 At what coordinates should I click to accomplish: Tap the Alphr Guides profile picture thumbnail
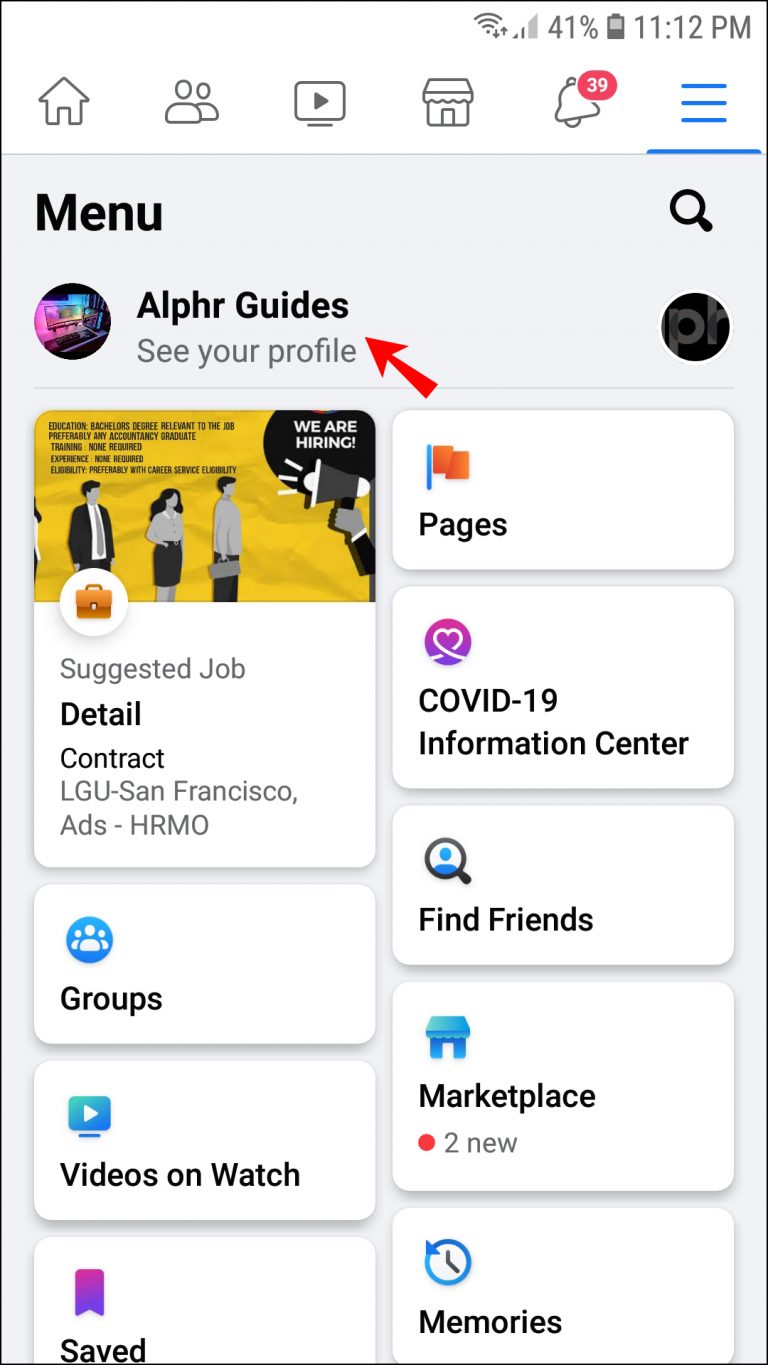[72, 322]
